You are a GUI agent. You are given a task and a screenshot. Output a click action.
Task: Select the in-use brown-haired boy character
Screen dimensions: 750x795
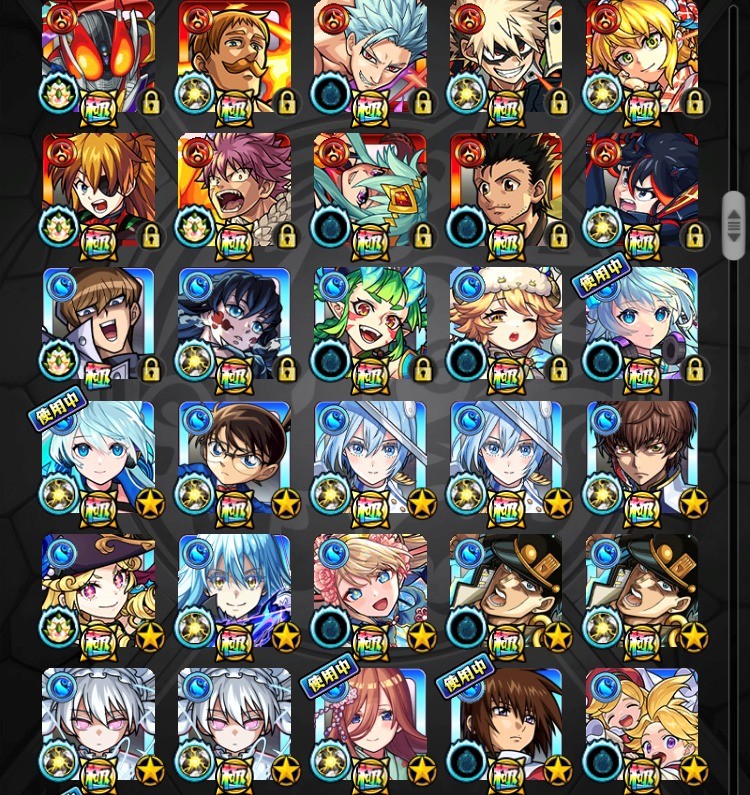506,724
